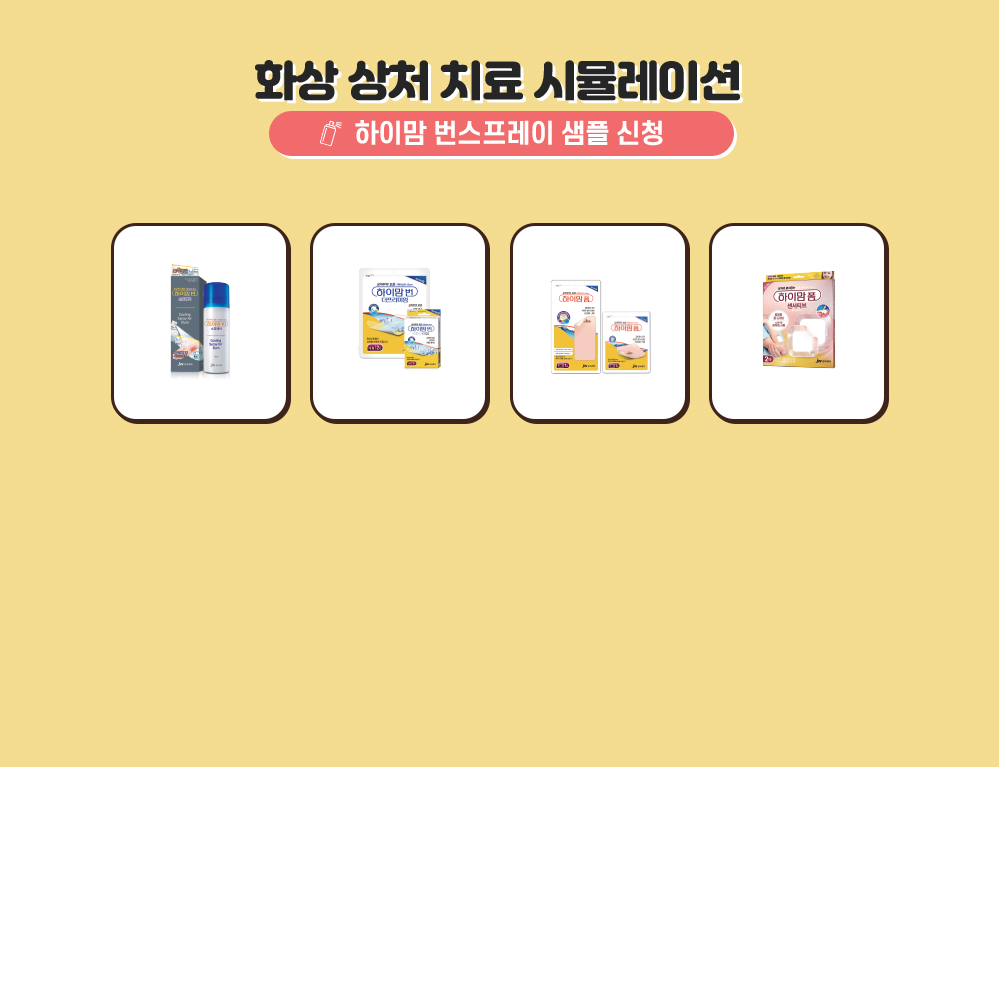The width and height of the screenshot is (1000, 1004).
Task: Open the 하이맘 번 더블레이어 dressing card
Action: pos(399,322)
